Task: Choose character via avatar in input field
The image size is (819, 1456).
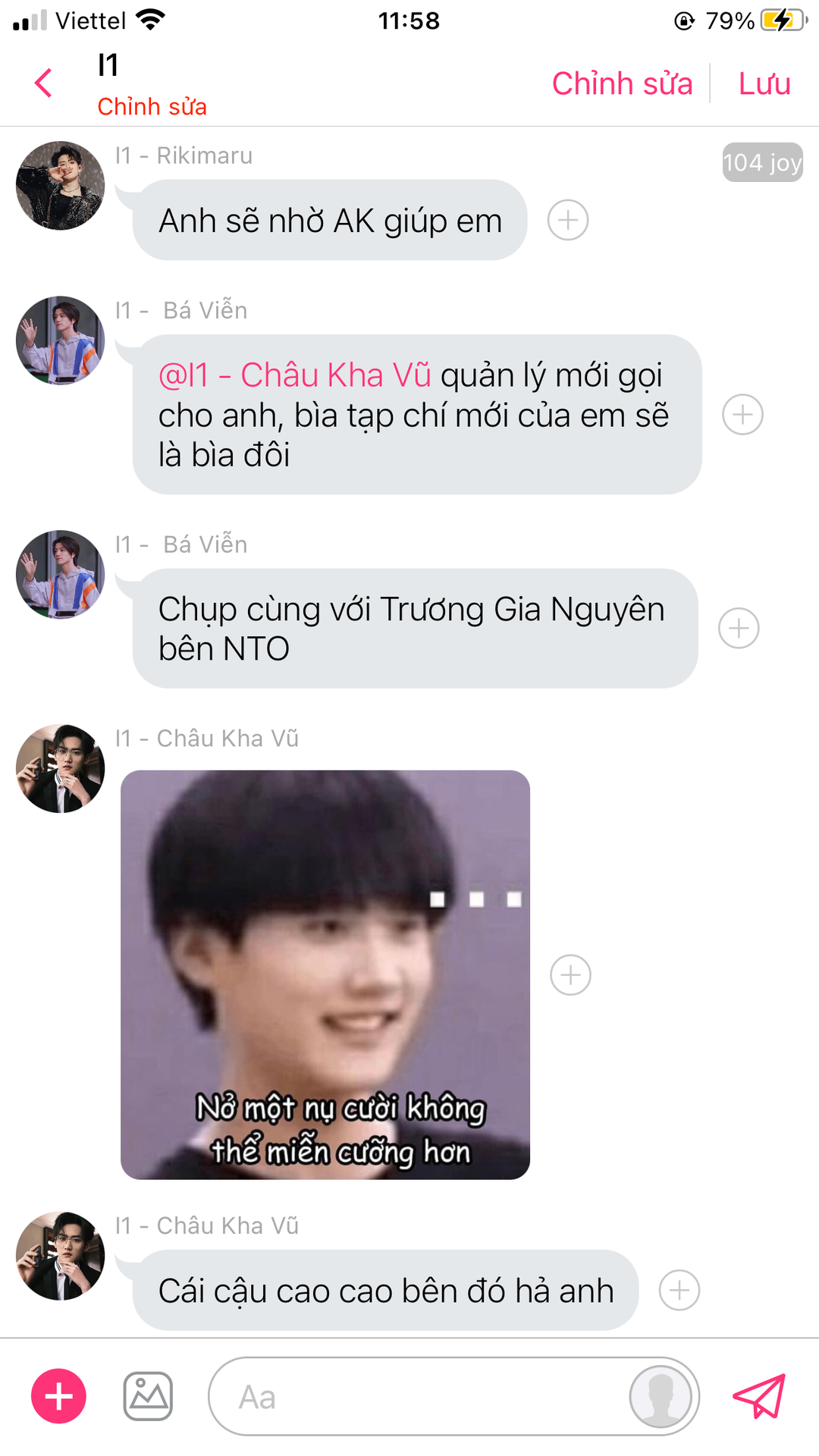Action: 661,1396
